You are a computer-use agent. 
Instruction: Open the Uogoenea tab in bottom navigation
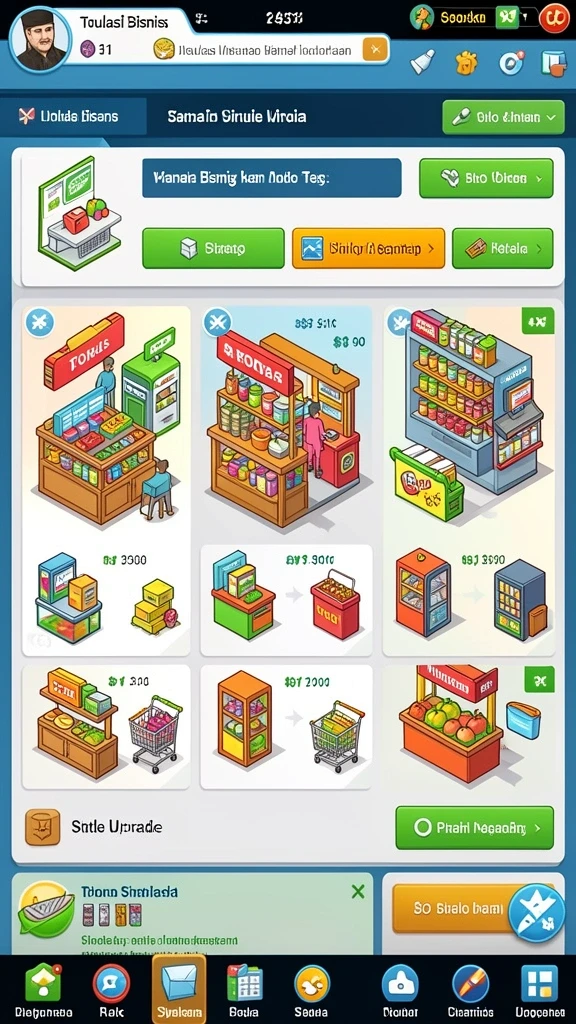point(539,990)
